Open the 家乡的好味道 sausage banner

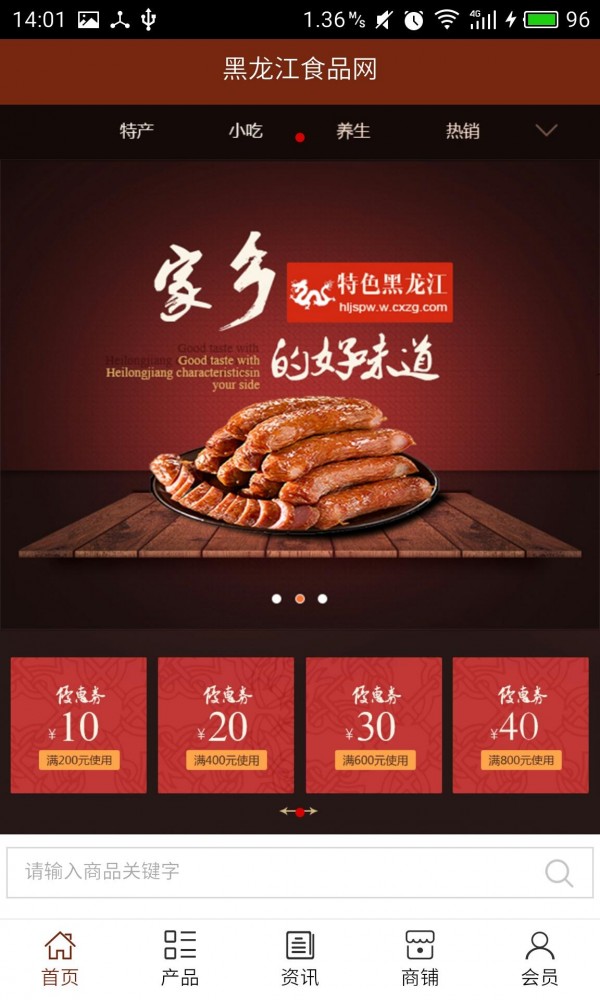(300, 400)
